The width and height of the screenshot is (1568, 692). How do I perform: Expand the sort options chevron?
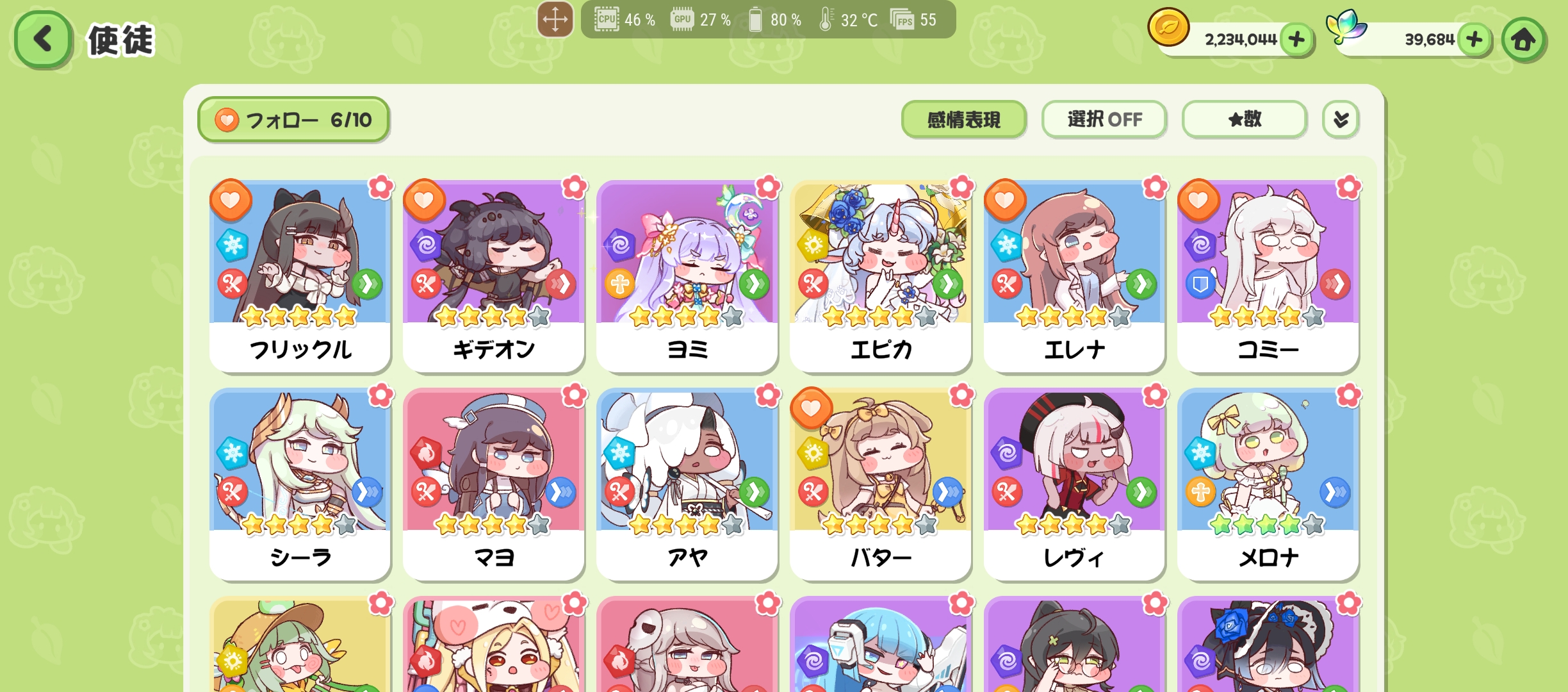point(1341,120)
